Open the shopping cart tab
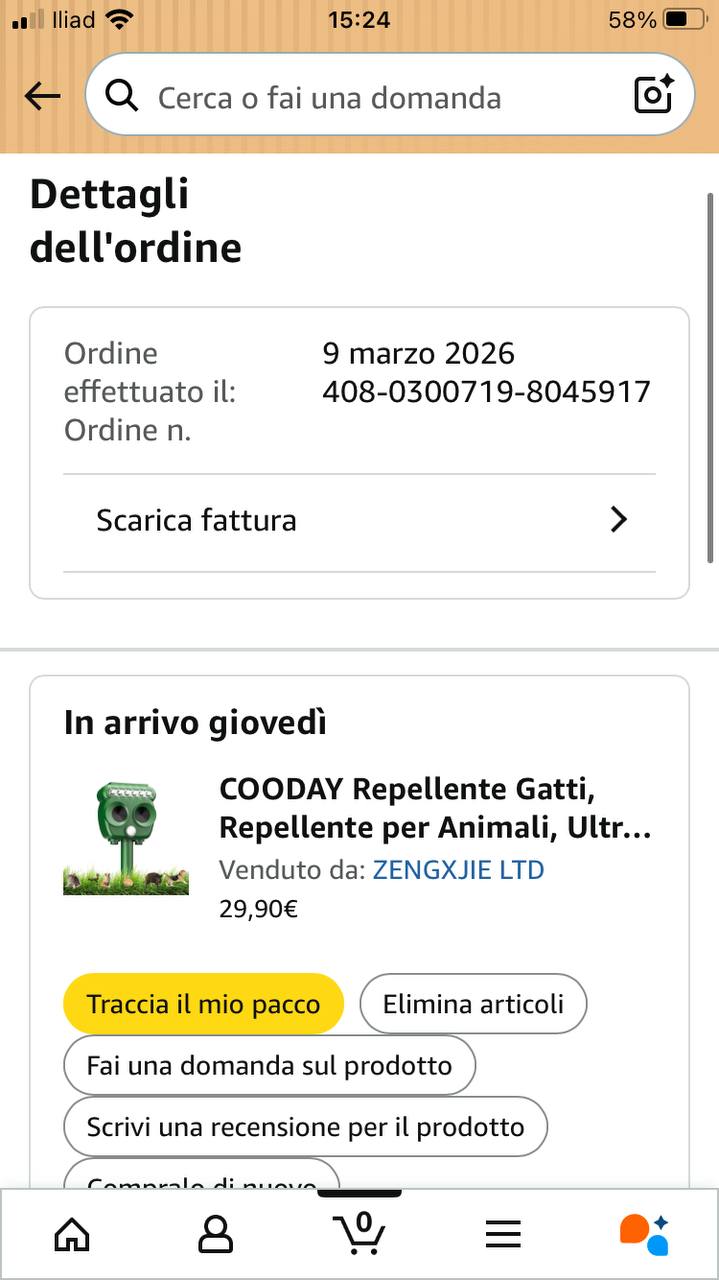719x1280 pixels. tap(360, 1234)
